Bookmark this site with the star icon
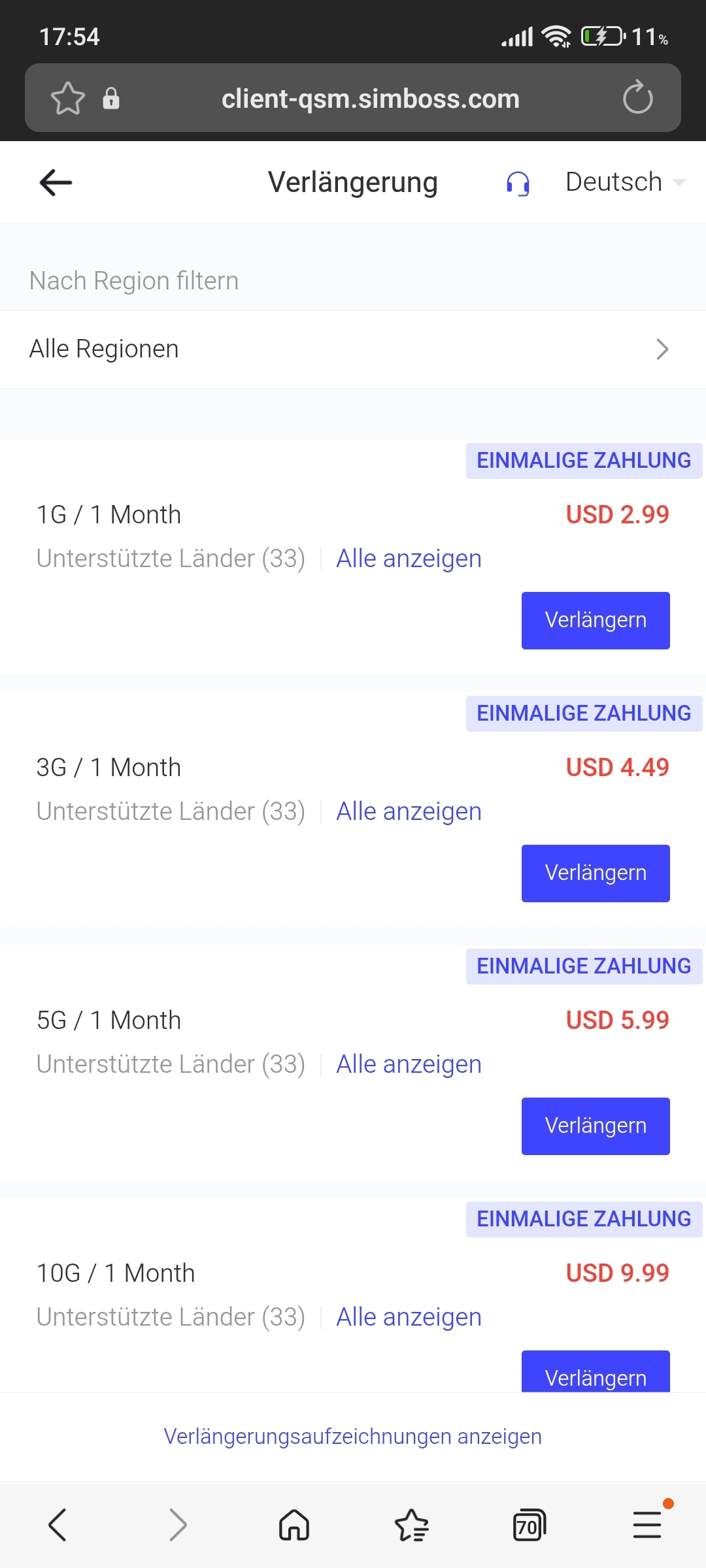The height and width of the screenshot is (1568, 706). coord(68,99)
